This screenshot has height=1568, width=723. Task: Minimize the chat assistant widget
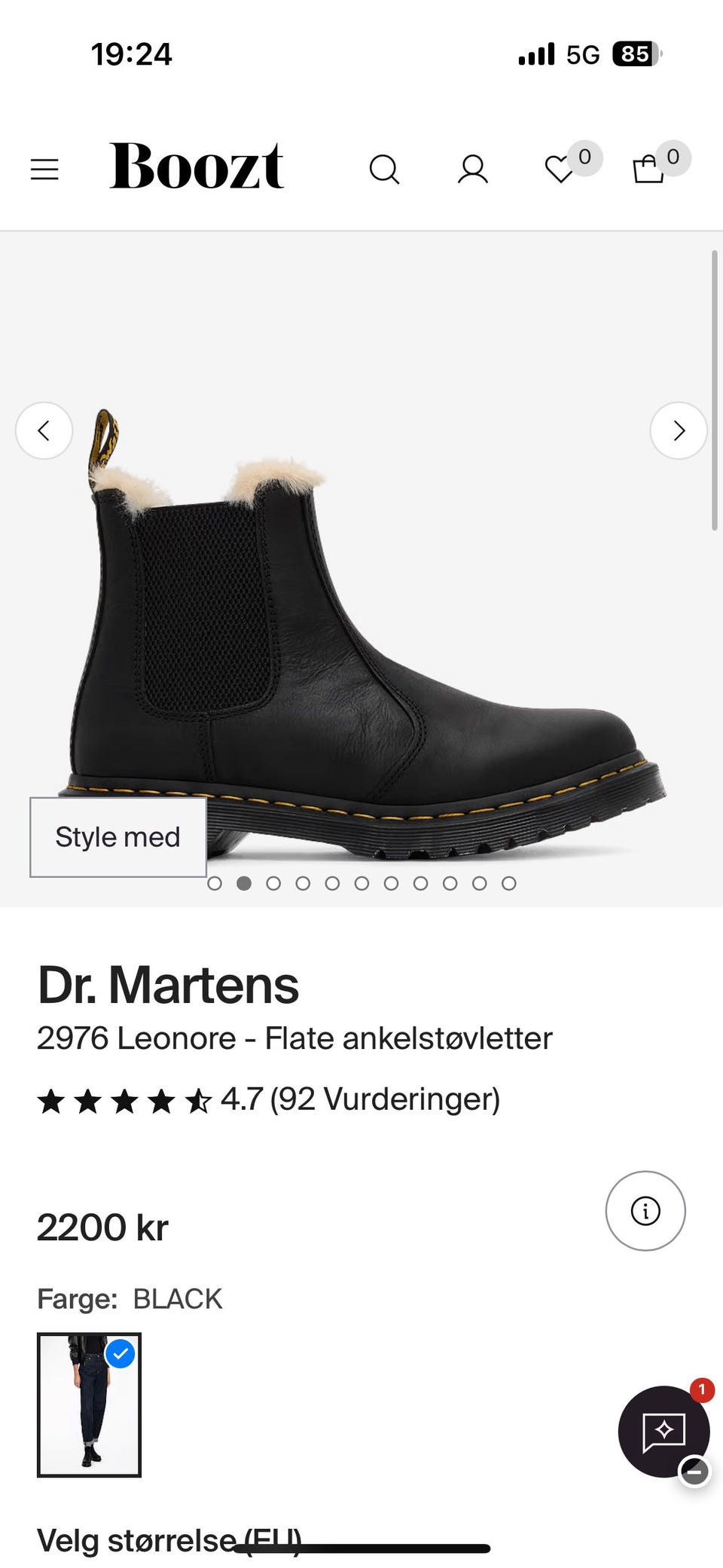[x=694, y=1471]
